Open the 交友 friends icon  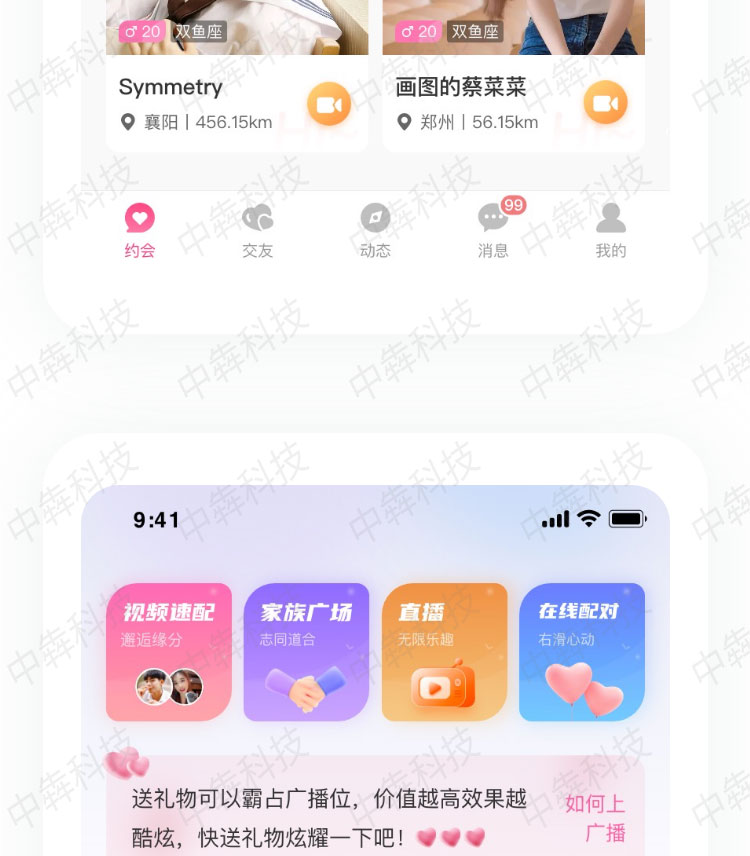tap(257, 218)
